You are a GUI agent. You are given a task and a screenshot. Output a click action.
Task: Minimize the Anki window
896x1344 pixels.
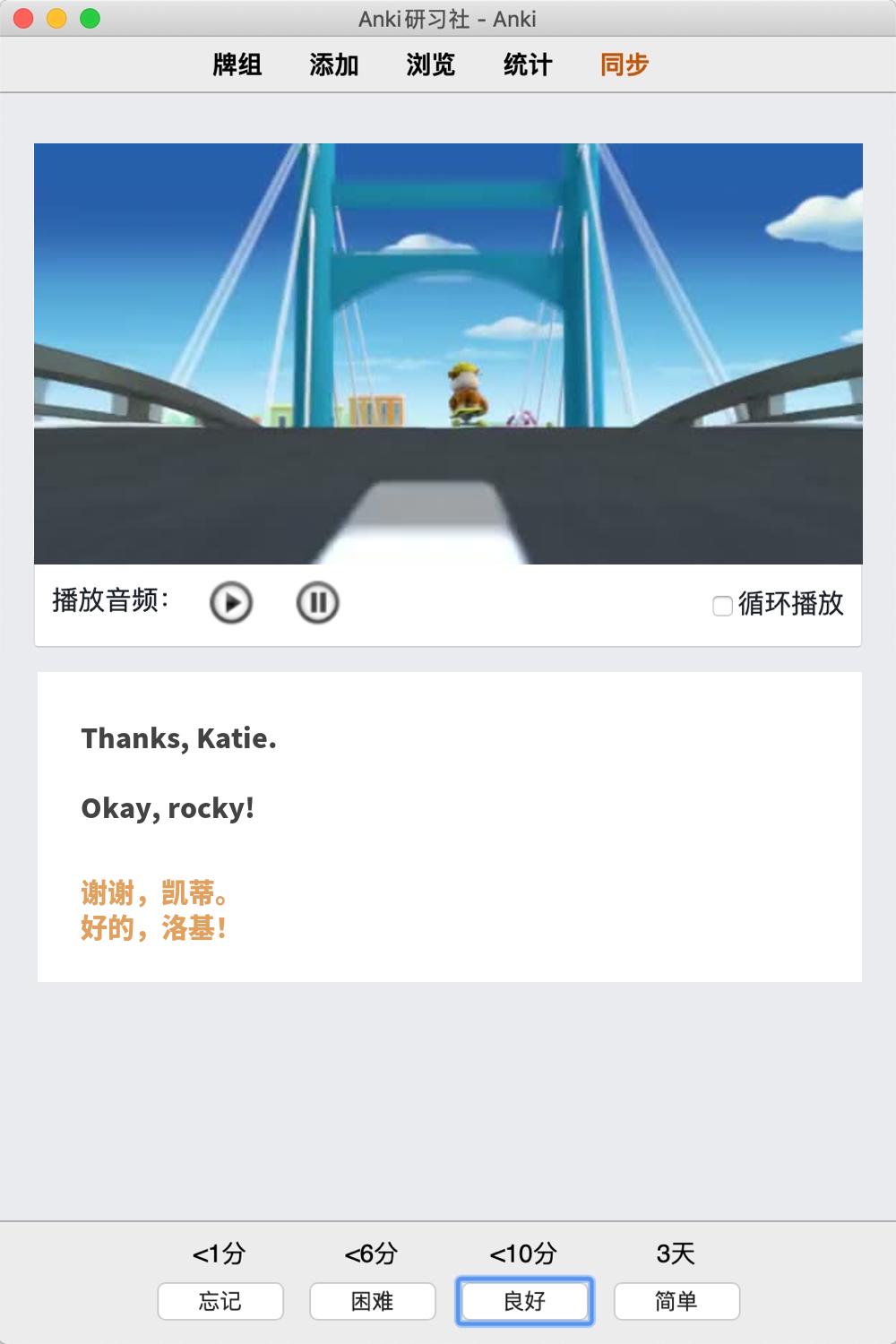pyautogui.click(x=56, y=19)
